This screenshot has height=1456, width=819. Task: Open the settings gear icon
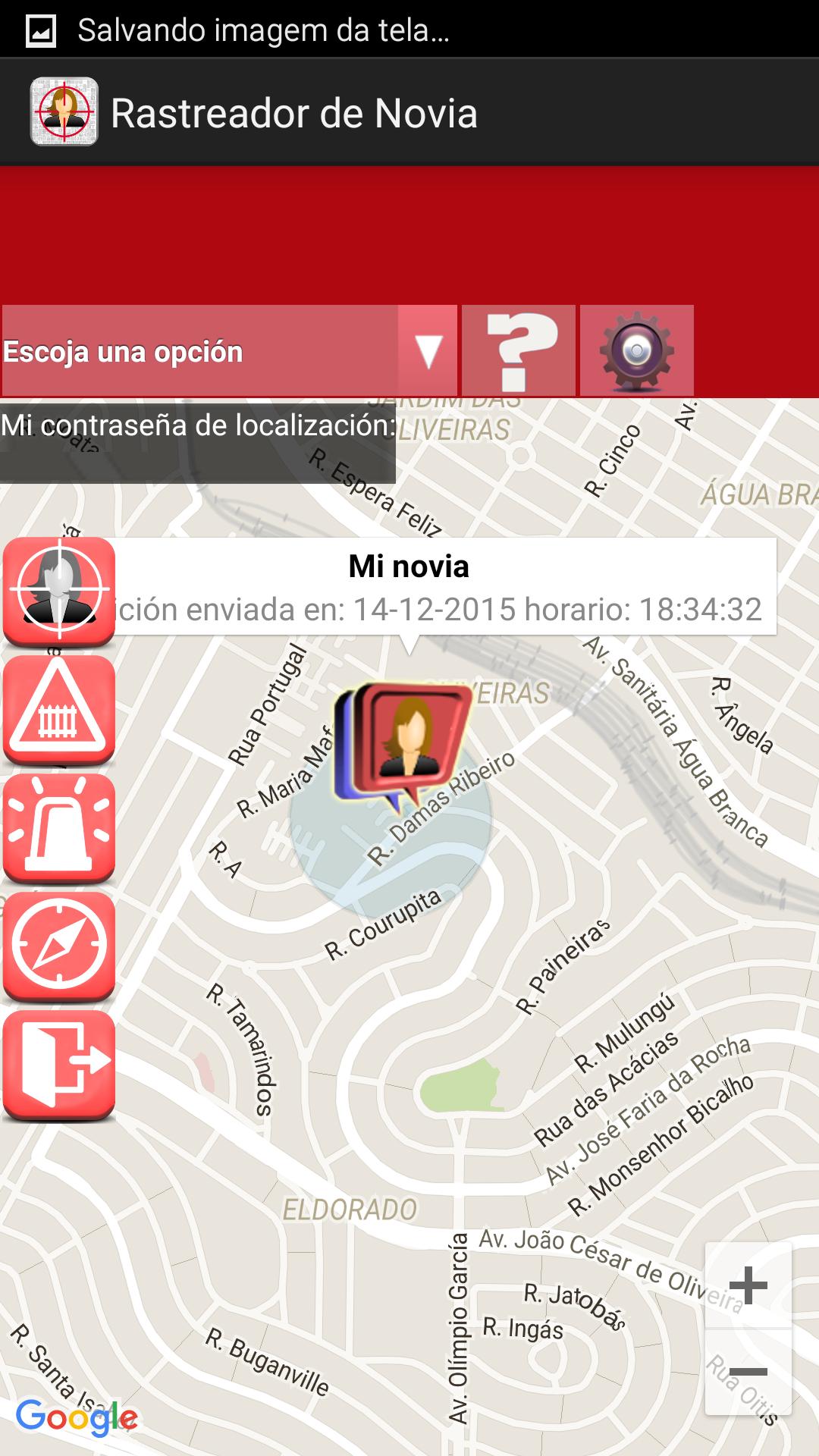(x=635, y=350)
